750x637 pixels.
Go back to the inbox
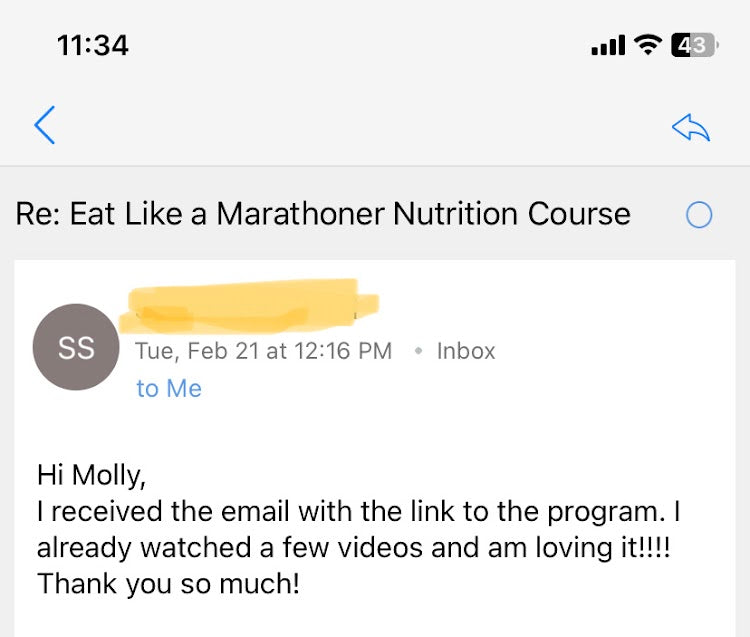pyautogui.click(x=44, y=126)
